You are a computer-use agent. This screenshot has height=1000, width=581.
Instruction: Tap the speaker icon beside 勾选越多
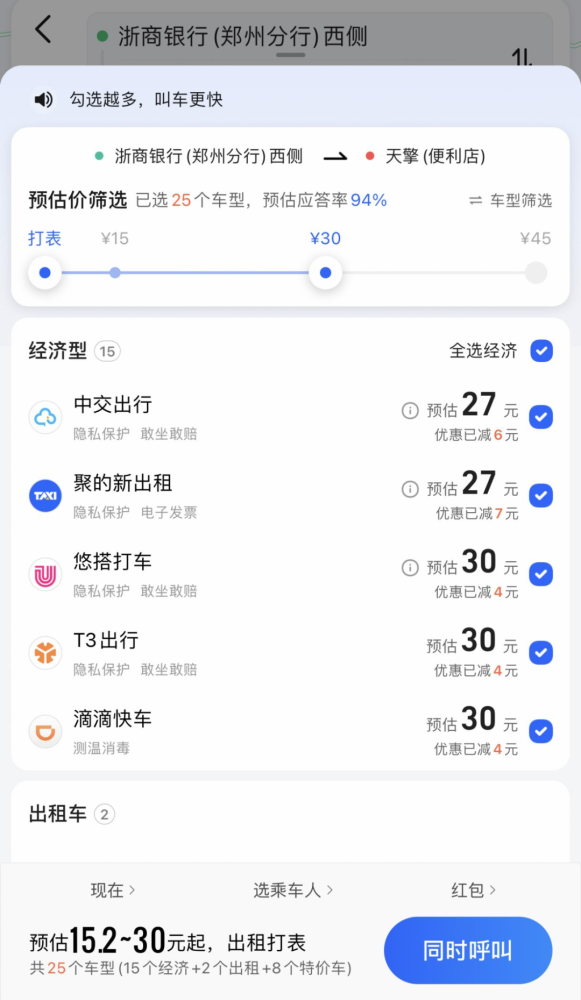click(x=43, y=99)
